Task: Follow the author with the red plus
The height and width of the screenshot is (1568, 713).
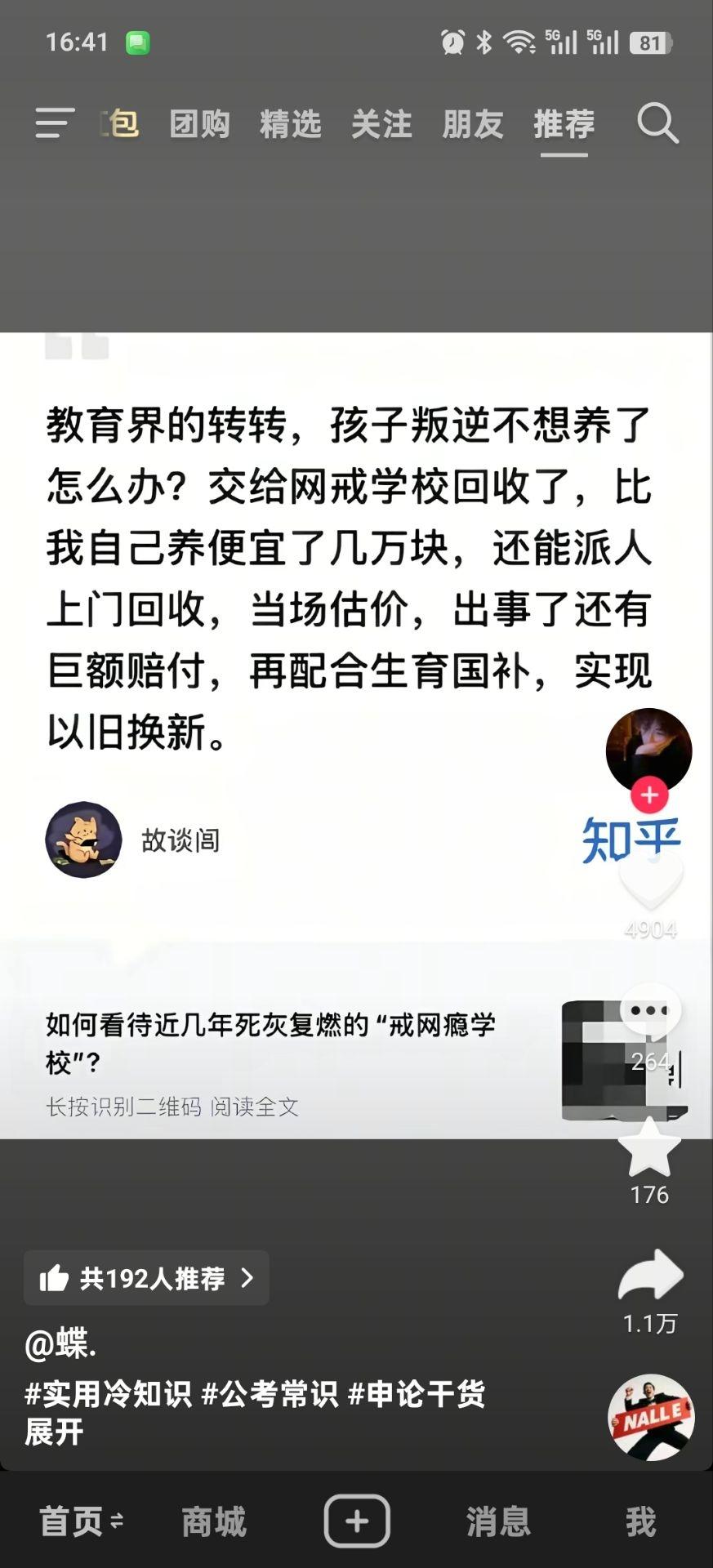Action: [649, 795]
